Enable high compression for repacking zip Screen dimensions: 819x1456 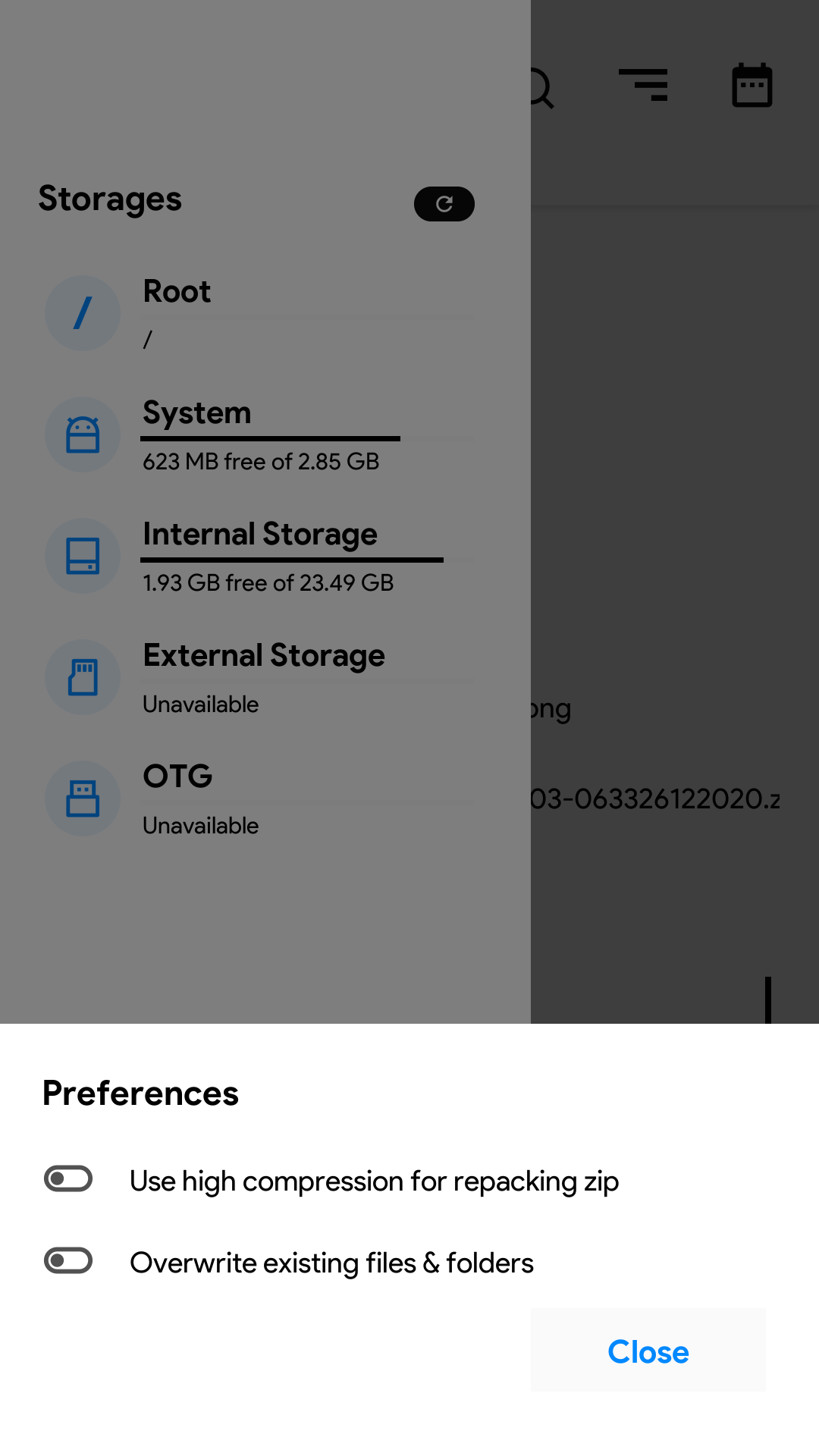click(68, 1179)
